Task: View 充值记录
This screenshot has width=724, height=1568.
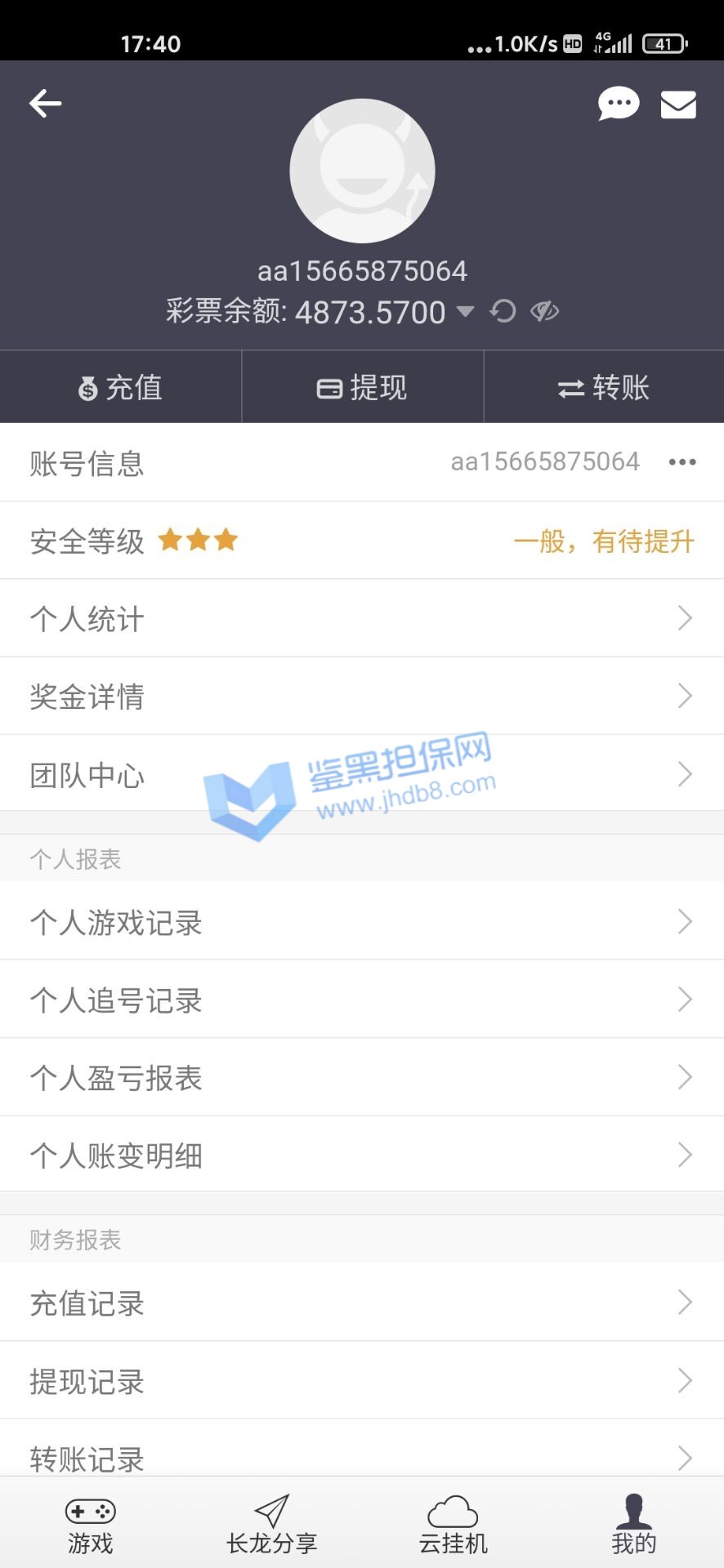Action: 362,1303
